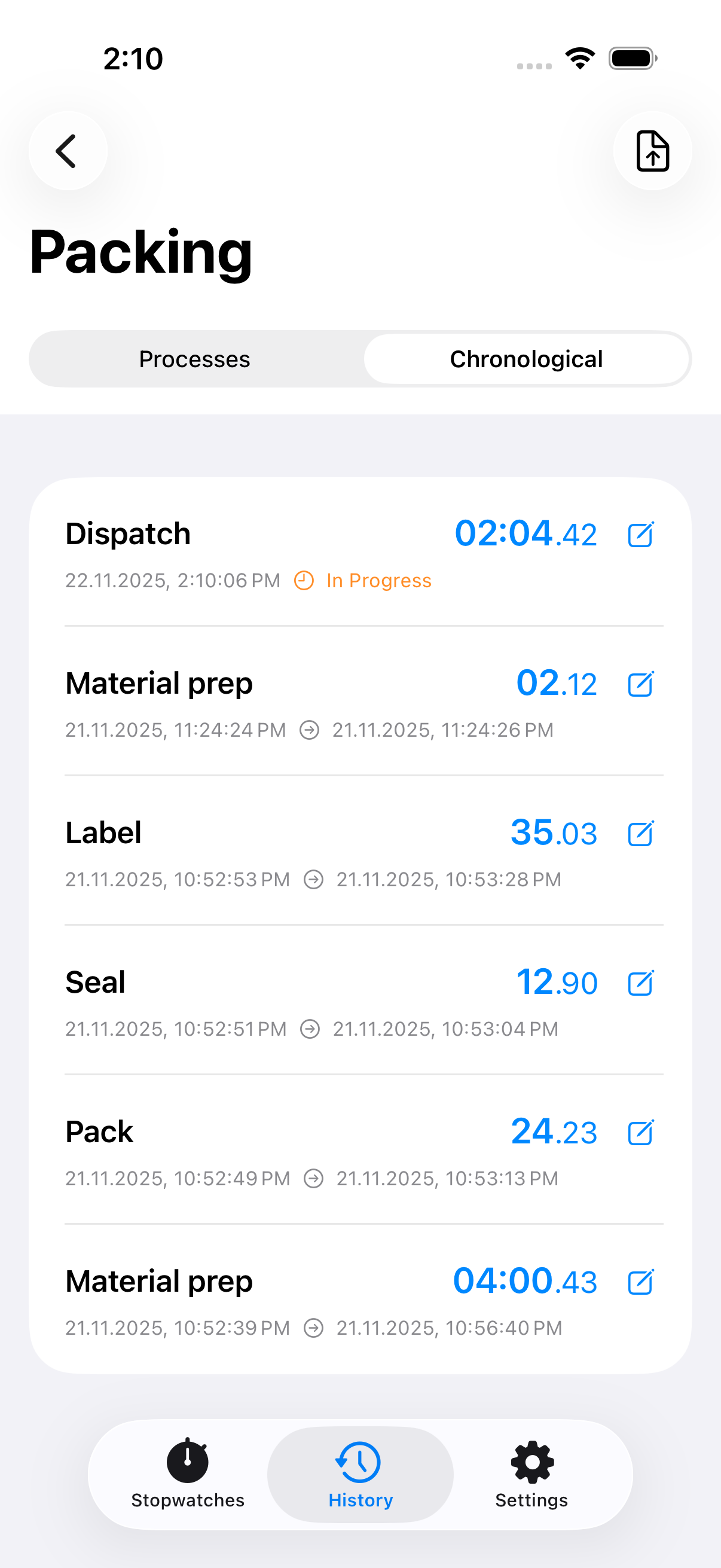
Task: Switch to the Processes view
Action: click(x=195, y=359)
